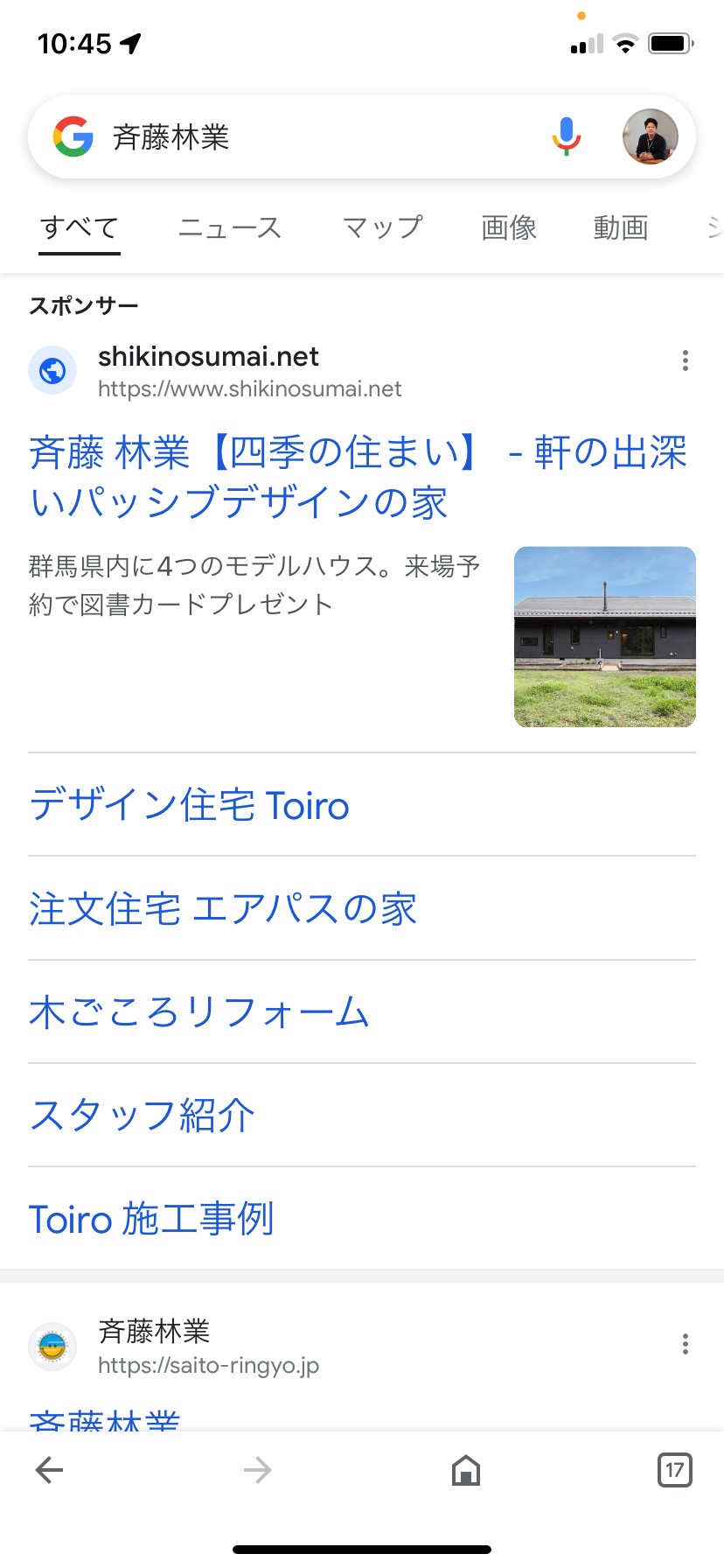Open the Toiro 施工事例 link
Screen dimensions: 724x1568
151,1218
